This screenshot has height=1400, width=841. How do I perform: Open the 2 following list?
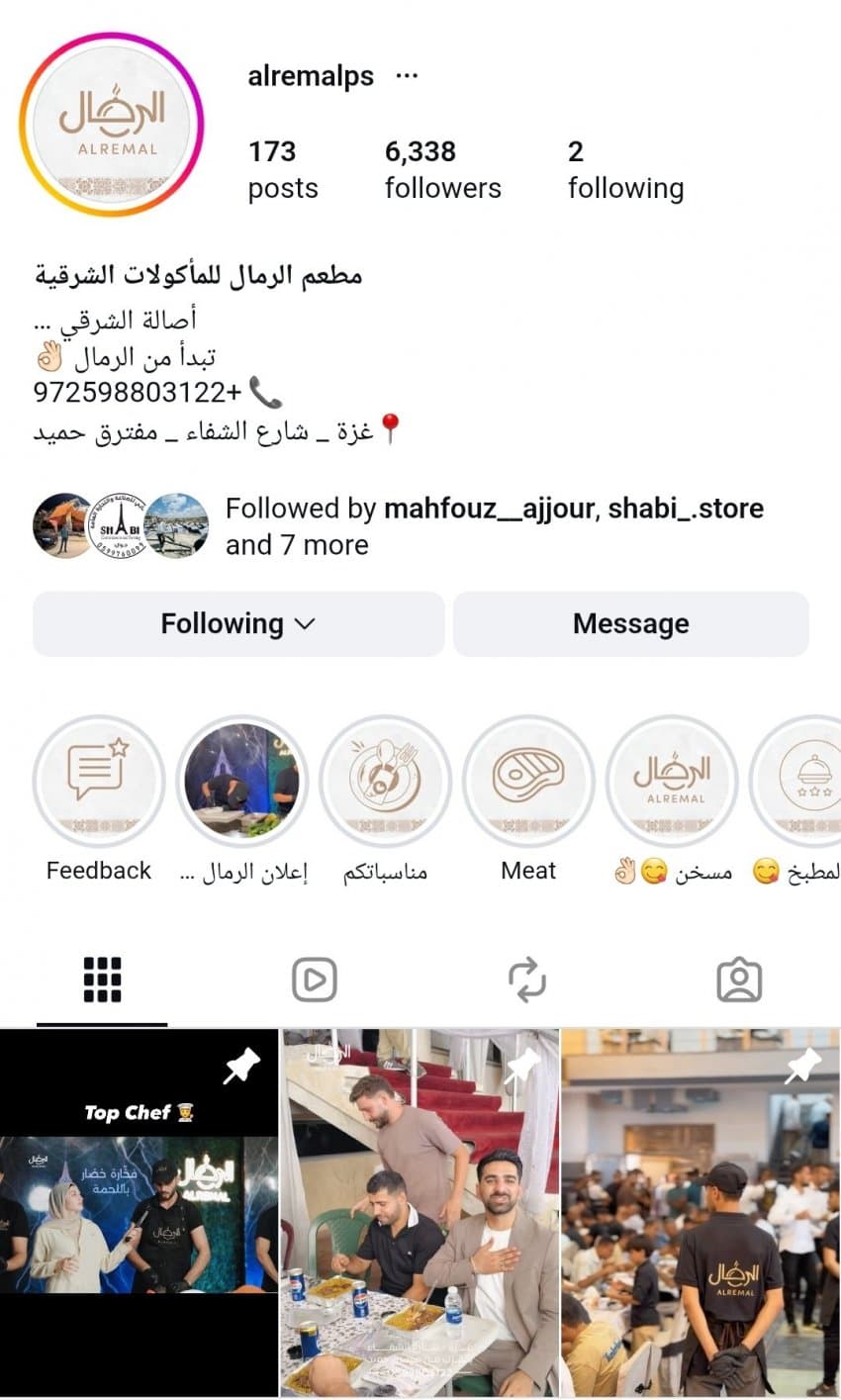click(625, 169)
